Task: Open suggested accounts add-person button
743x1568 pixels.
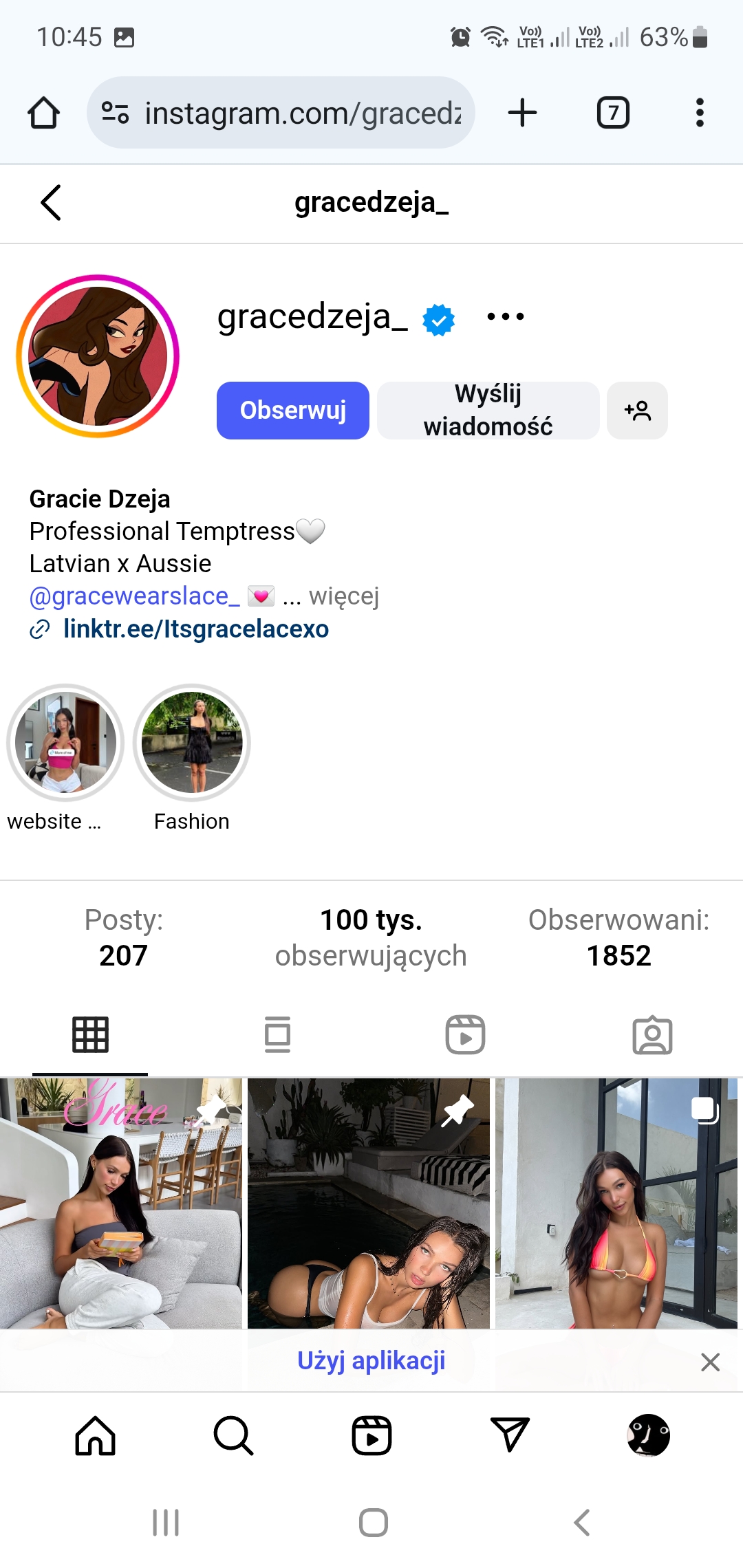Action: click(x=638, y=411)
